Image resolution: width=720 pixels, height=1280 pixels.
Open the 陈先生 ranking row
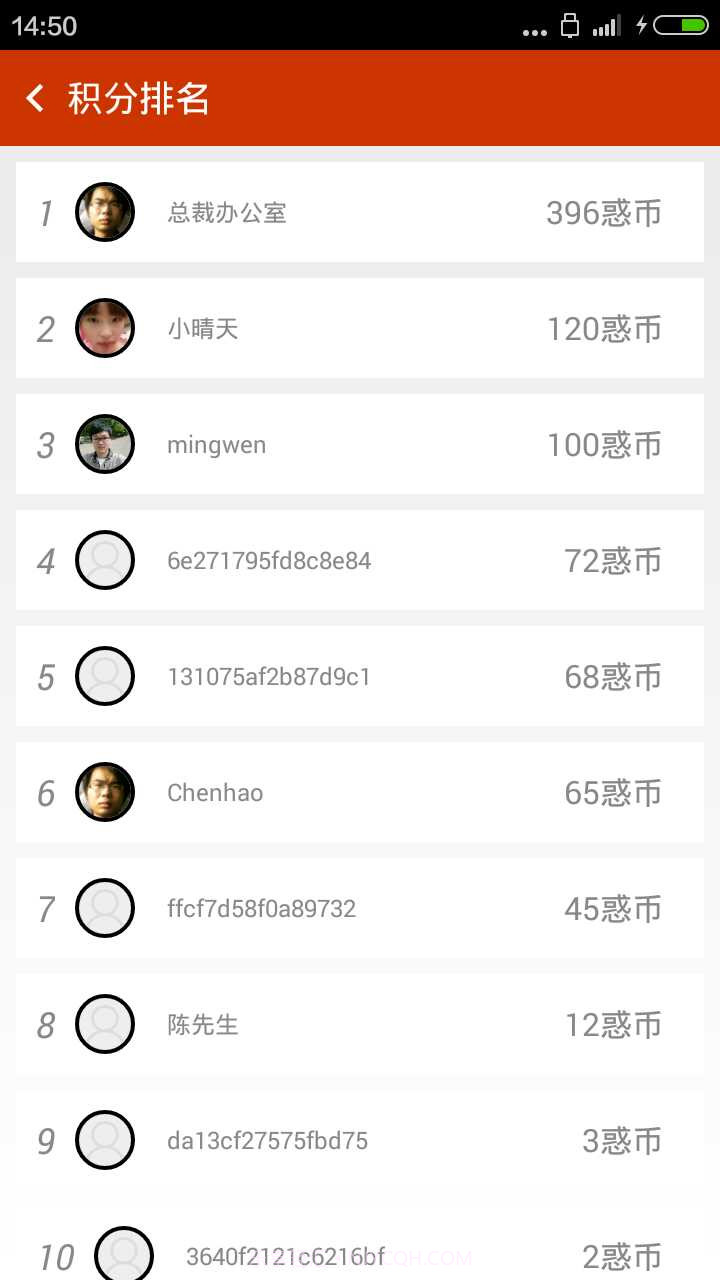coord(360,1024)
